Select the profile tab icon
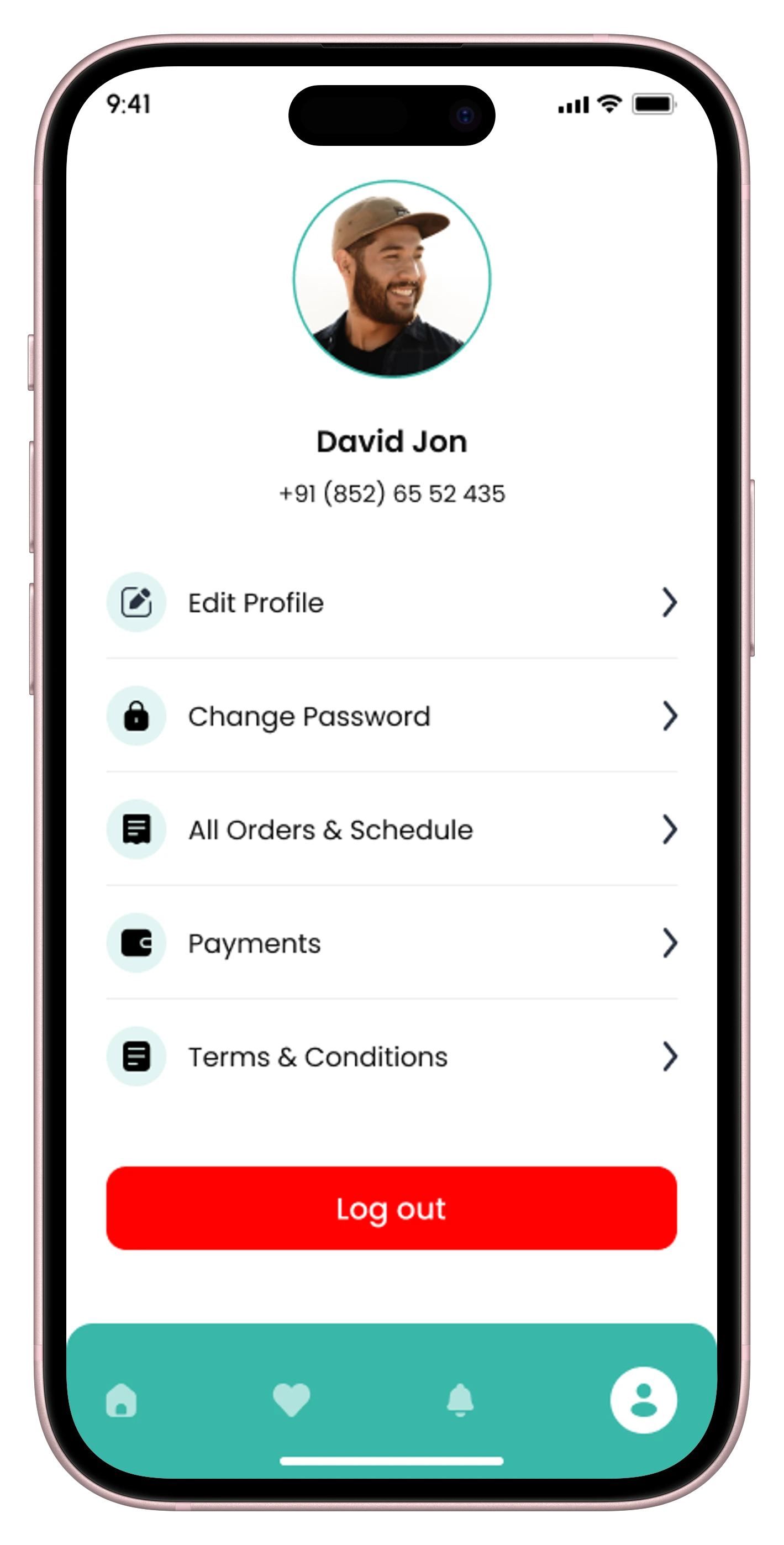 click(x=643, y=1400)
